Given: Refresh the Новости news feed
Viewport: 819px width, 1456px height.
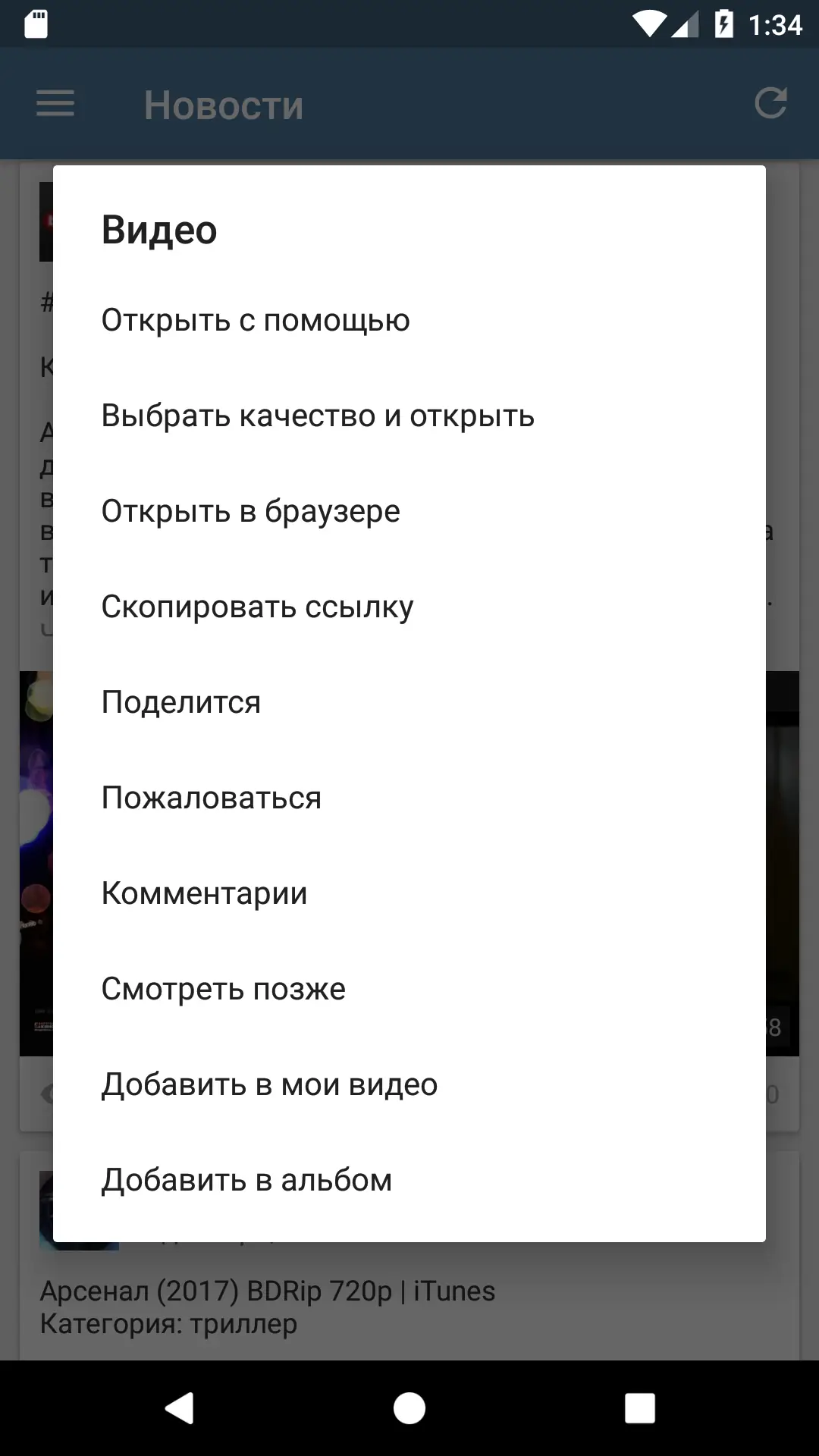Looking at the screenshot, I should tap(770, 104).
